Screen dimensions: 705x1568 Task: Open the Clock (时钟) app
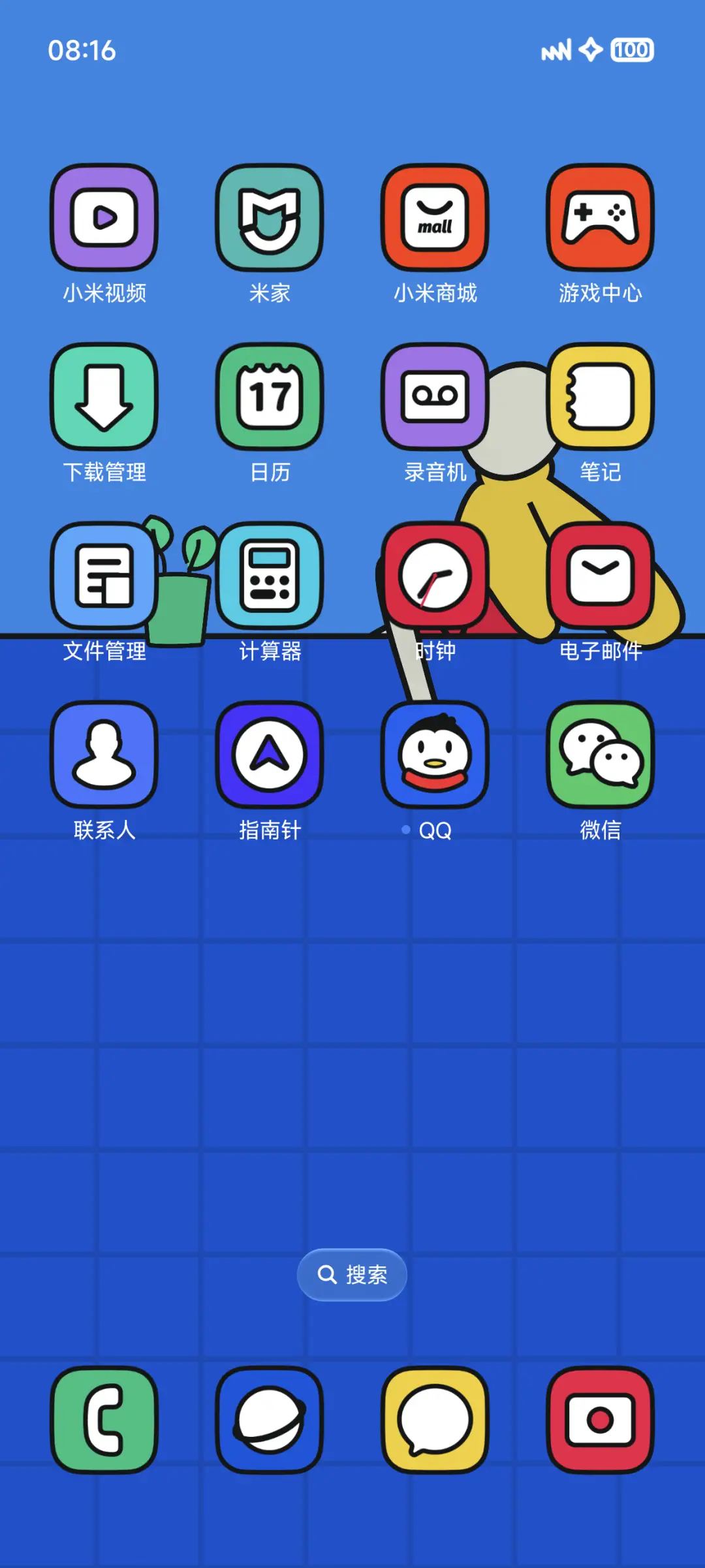[434, 574]
